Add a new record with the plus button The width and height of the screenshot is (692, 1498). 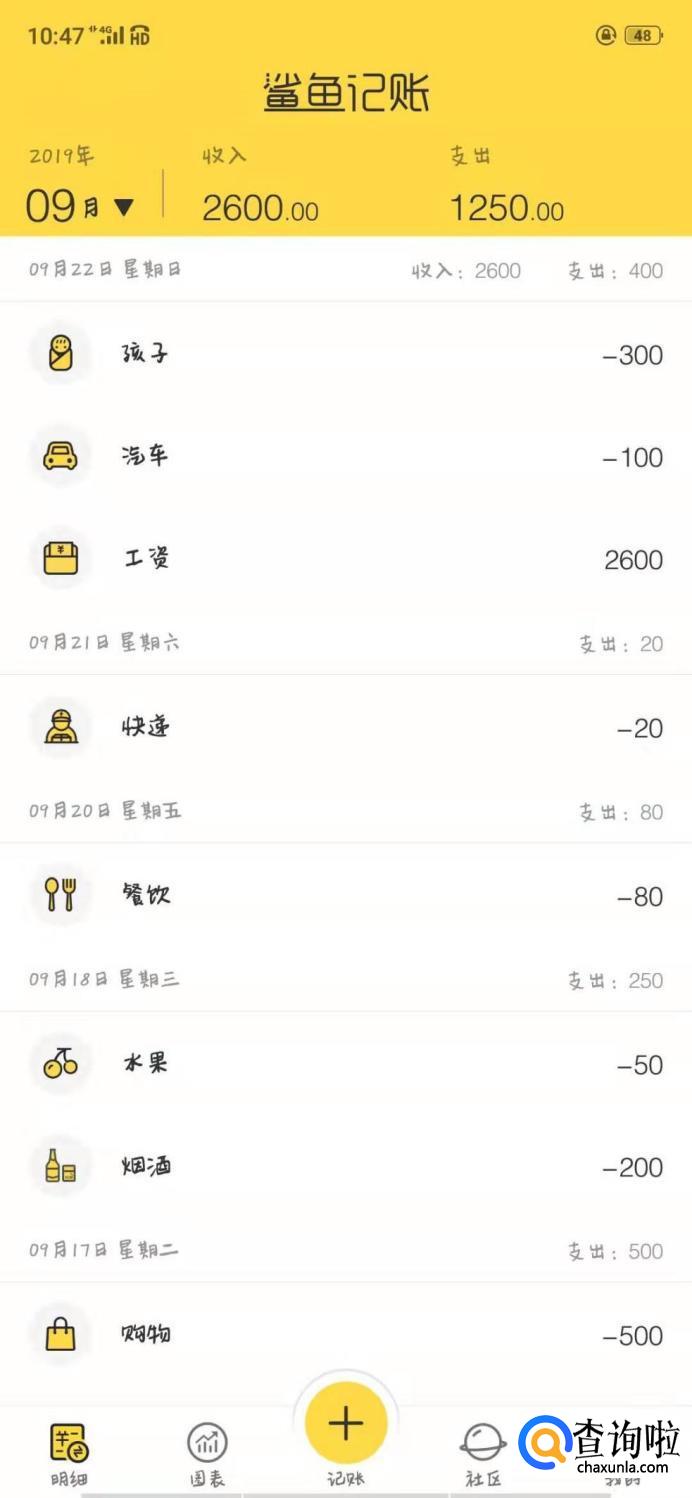pyautogui.click(x=346, y=1423)
